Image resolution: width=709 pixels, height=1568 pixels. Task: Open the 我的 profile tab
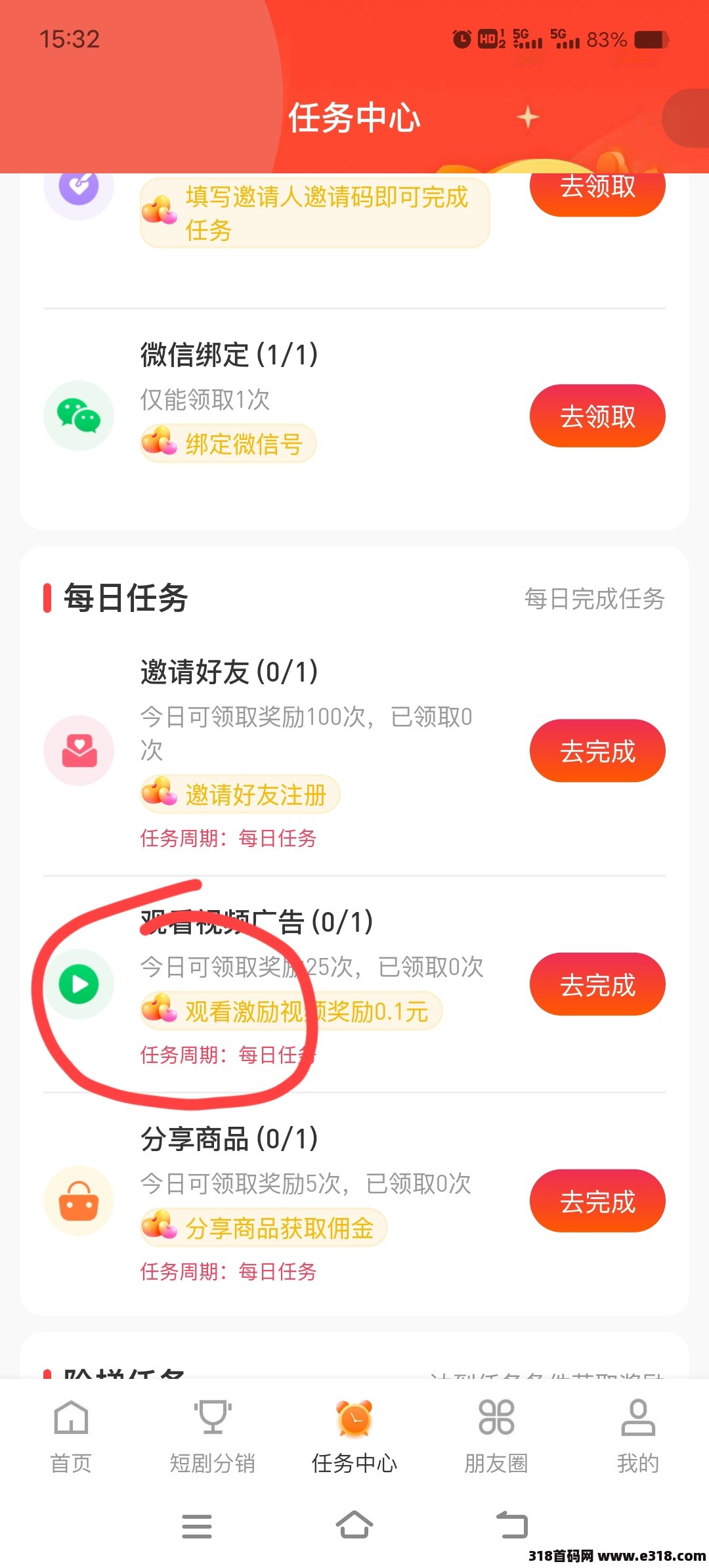pyautogui.click(x=637, y=1435)
